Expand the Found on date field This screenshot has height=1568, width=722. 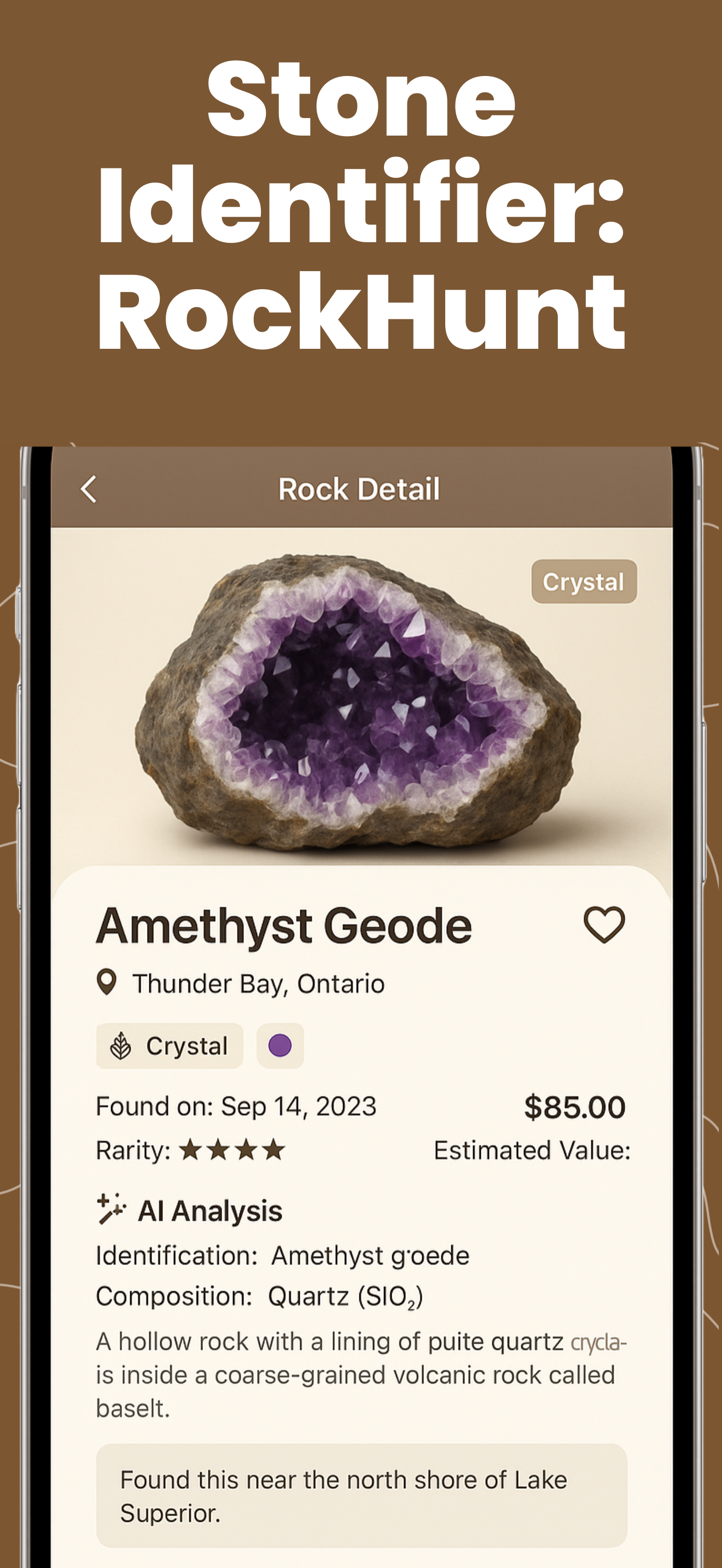click(236, 1107)
